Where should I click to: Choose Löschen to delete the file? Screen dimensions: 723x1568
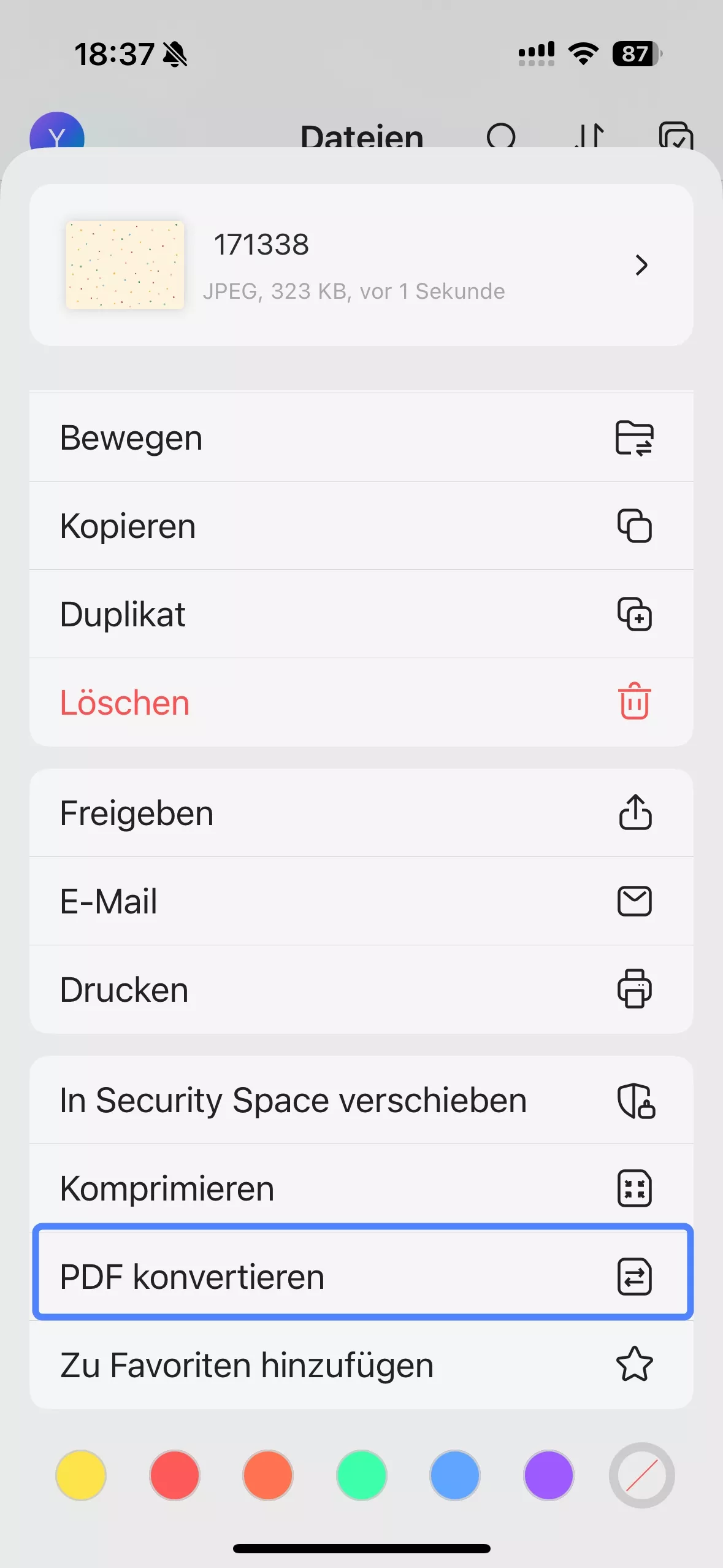pyautogui.click(x=124, y=702)
